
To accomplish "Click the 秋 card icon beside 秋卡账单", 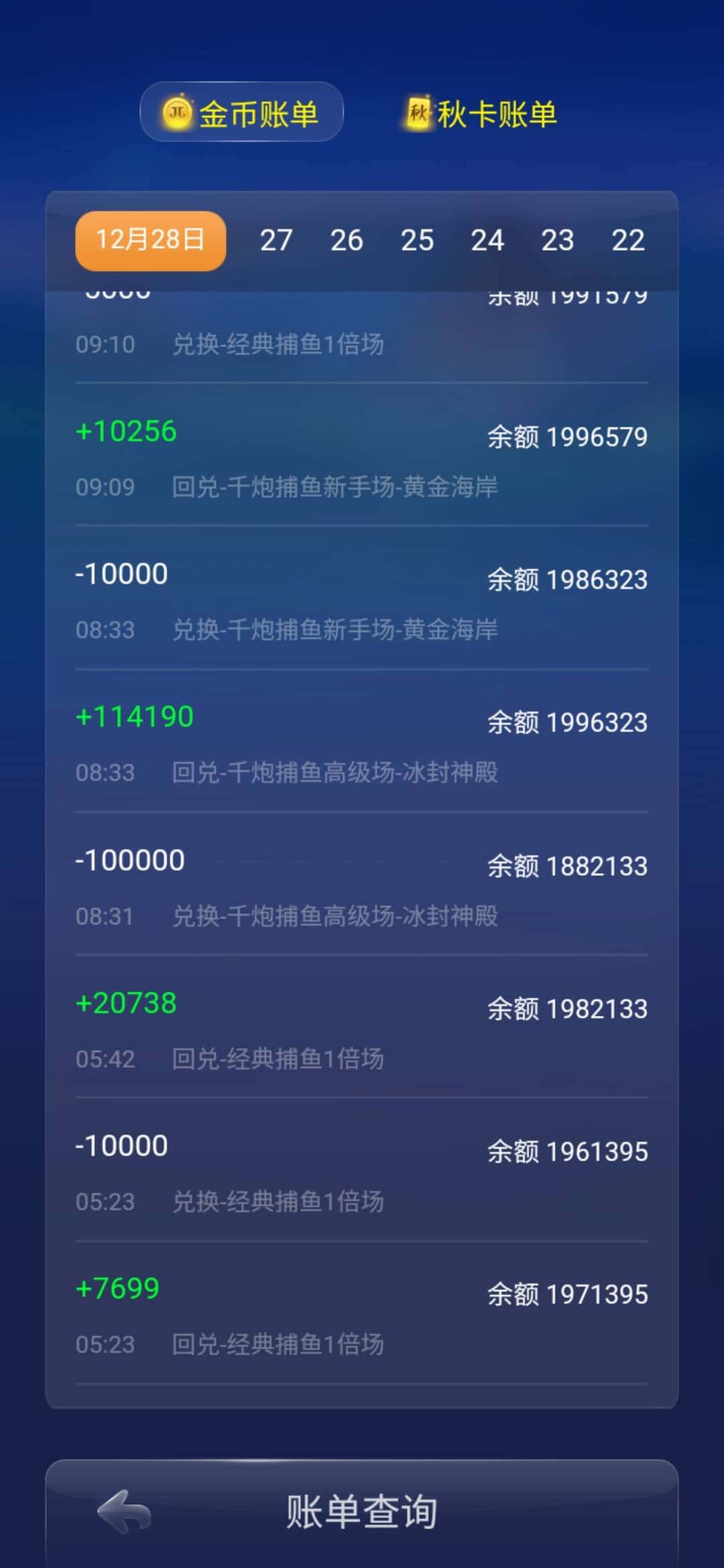I will tap(419, 113).
